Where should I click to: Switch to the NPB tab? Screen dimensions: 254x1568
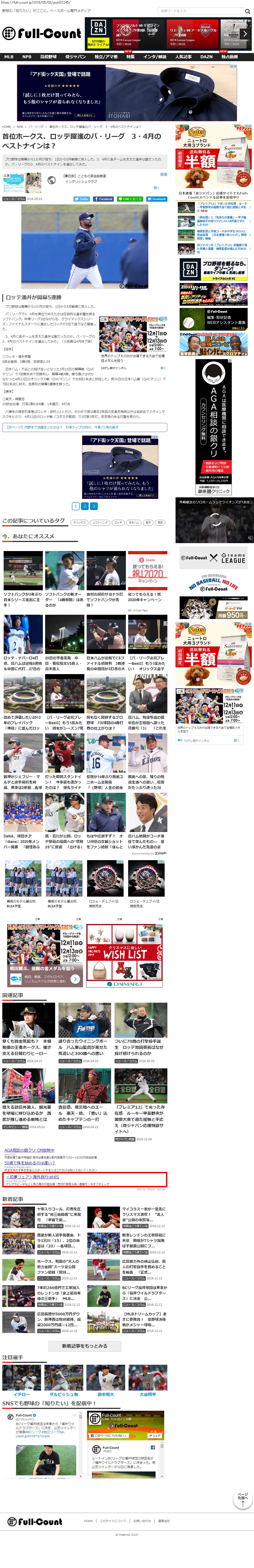(27, 57)
